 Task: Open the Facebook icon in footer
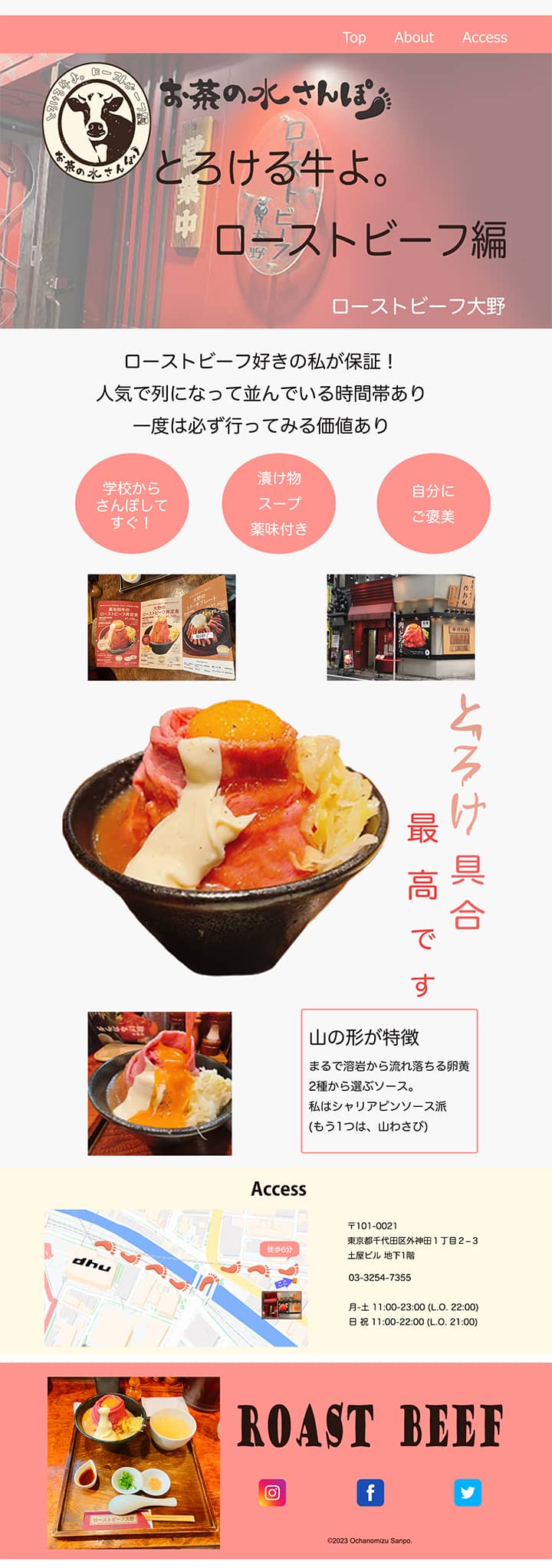tap(370, 1492)
